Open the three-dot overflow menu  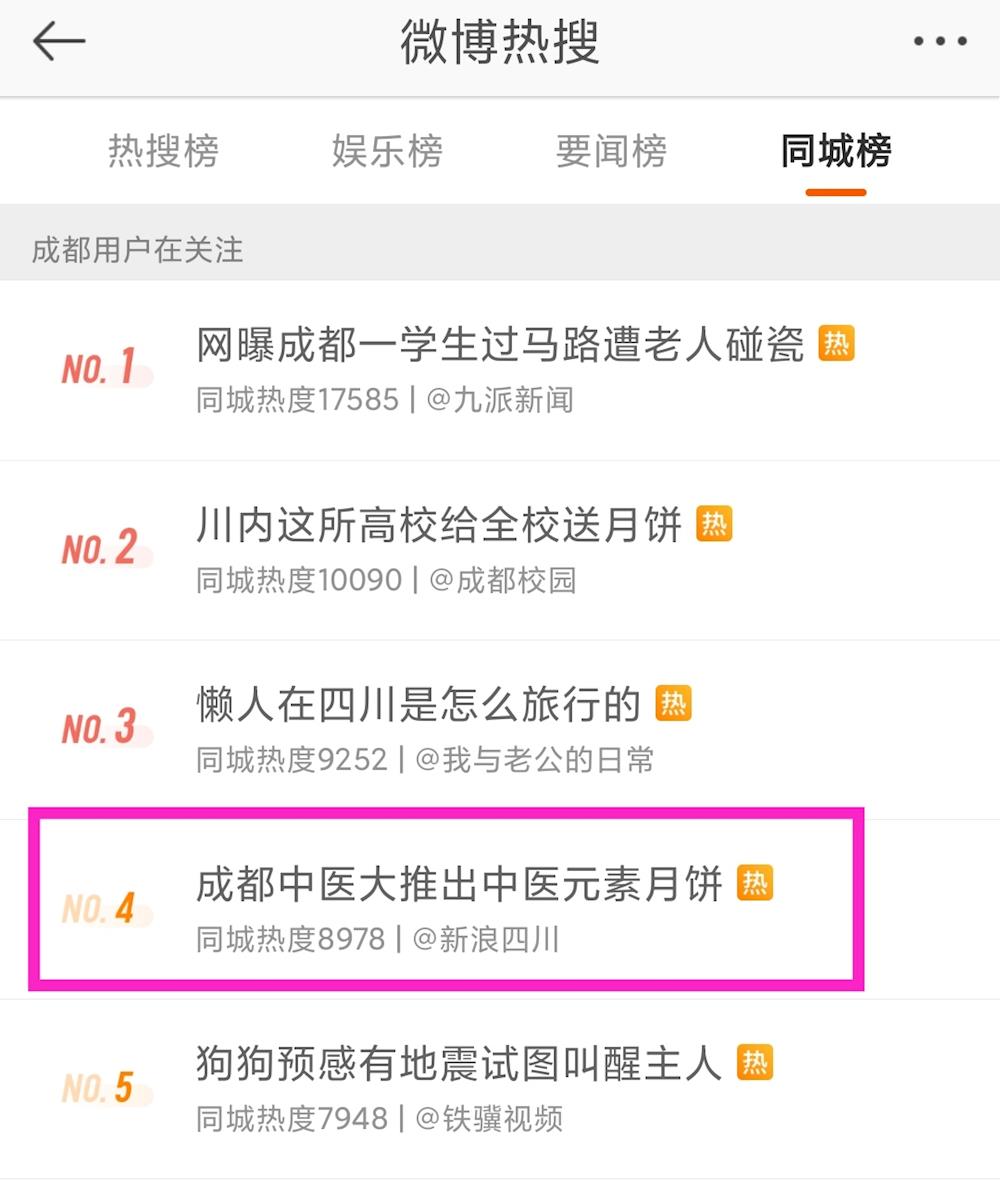[x=940, y=42]
